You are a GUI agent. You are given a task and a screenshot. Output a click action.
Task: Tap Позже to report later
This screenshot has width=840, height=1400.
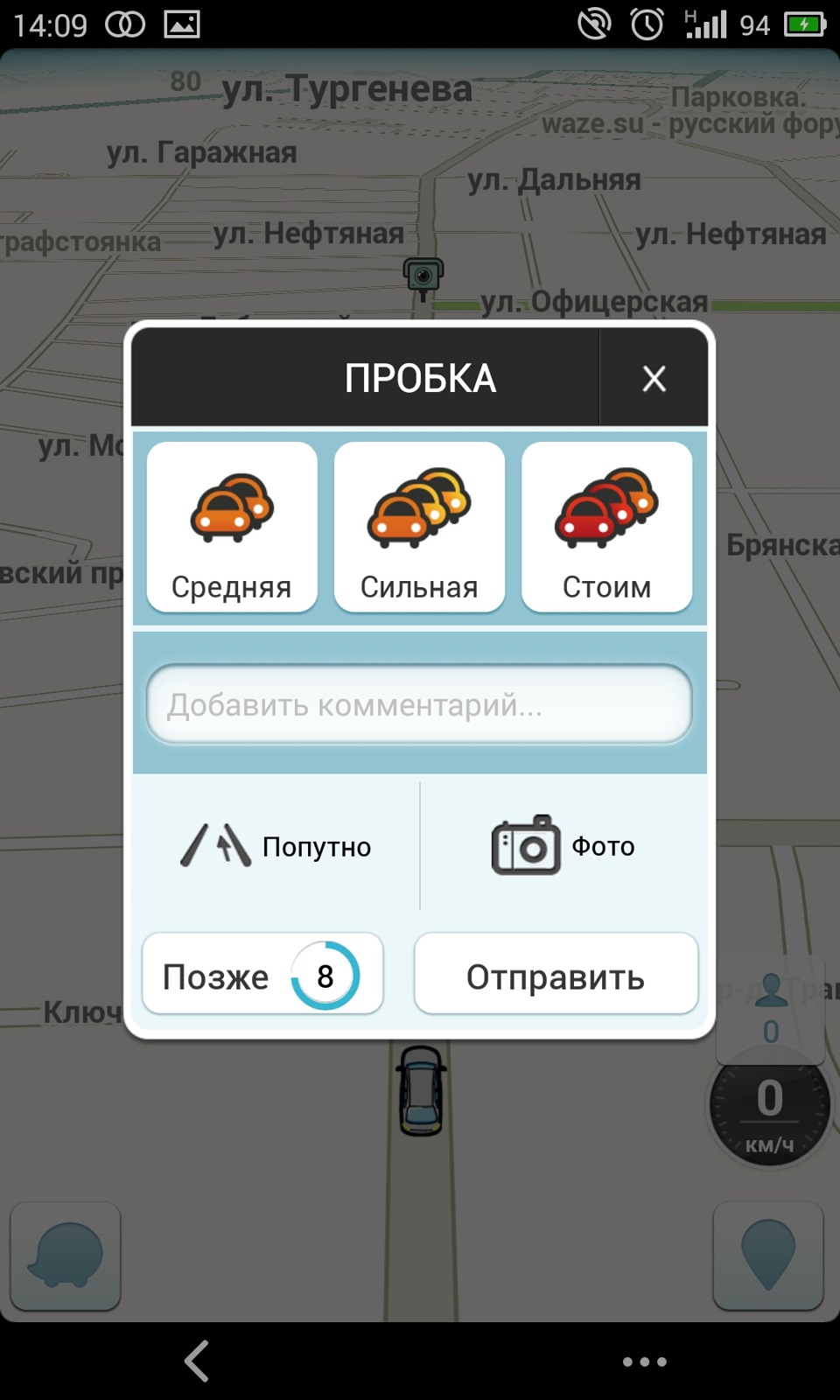262,975
